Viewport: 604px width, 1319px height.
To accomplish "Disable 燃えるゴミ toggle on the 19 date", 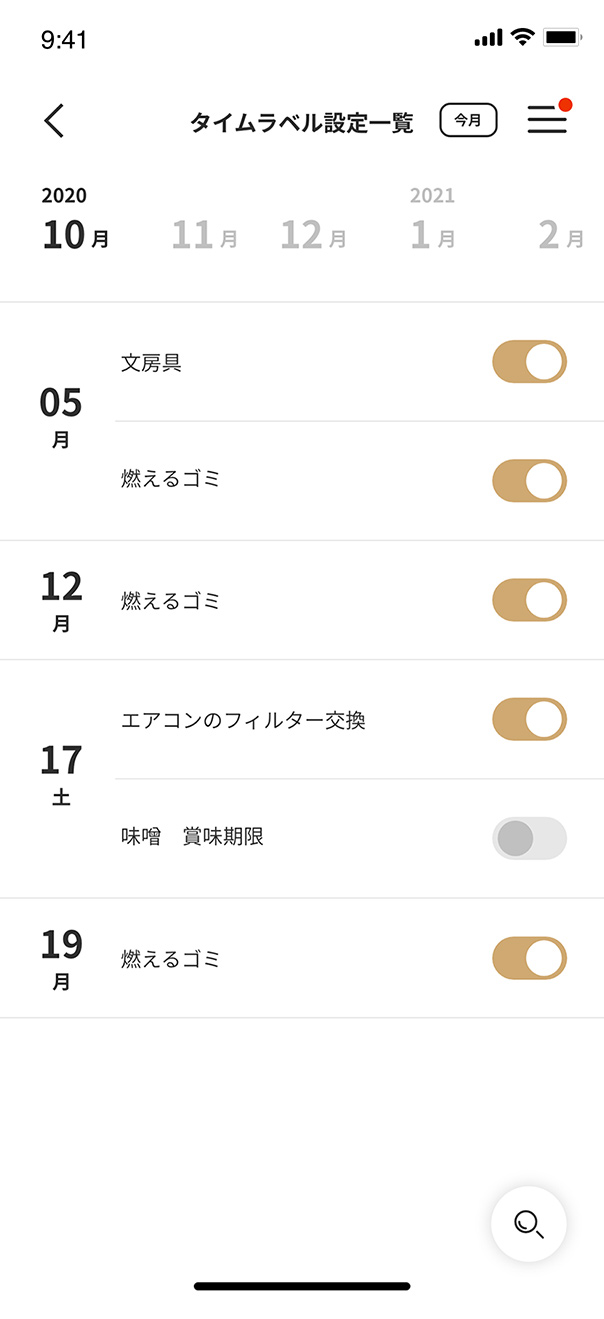I will click(529, 958).
